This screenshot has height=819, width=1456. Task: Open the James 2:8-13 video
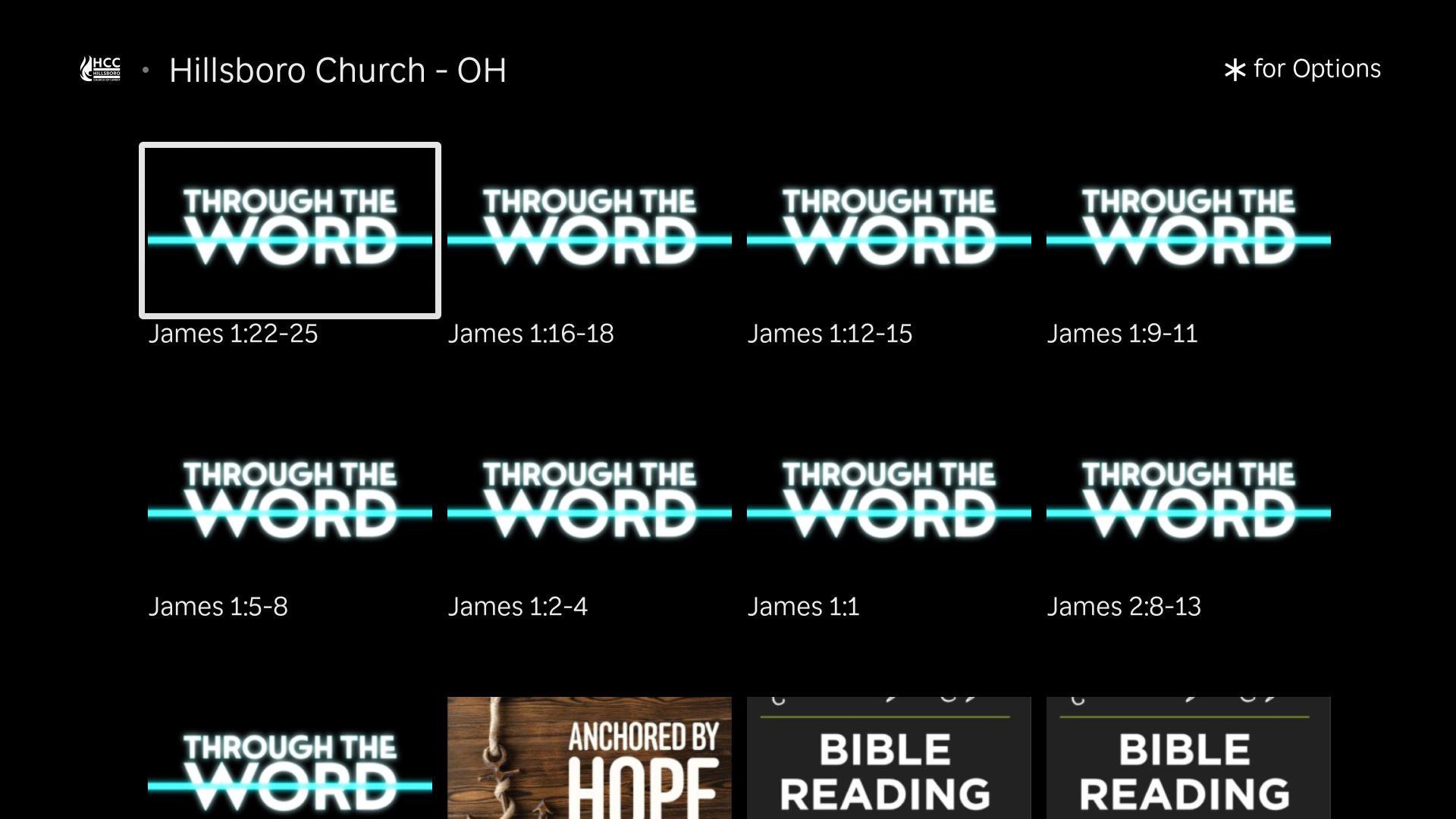pyautogui.click(x=1188, y=503)
